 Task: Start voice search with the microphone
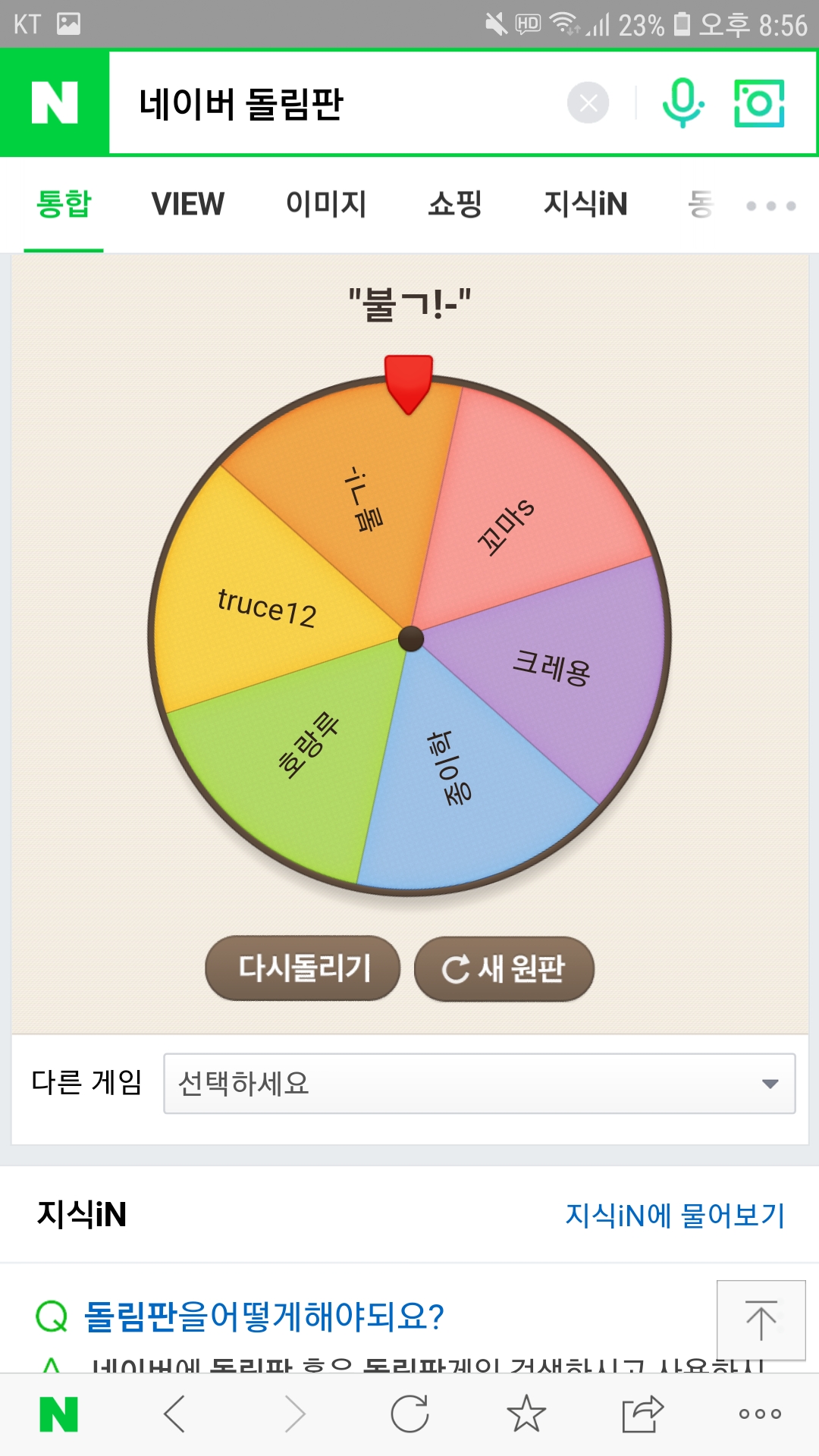682,103
